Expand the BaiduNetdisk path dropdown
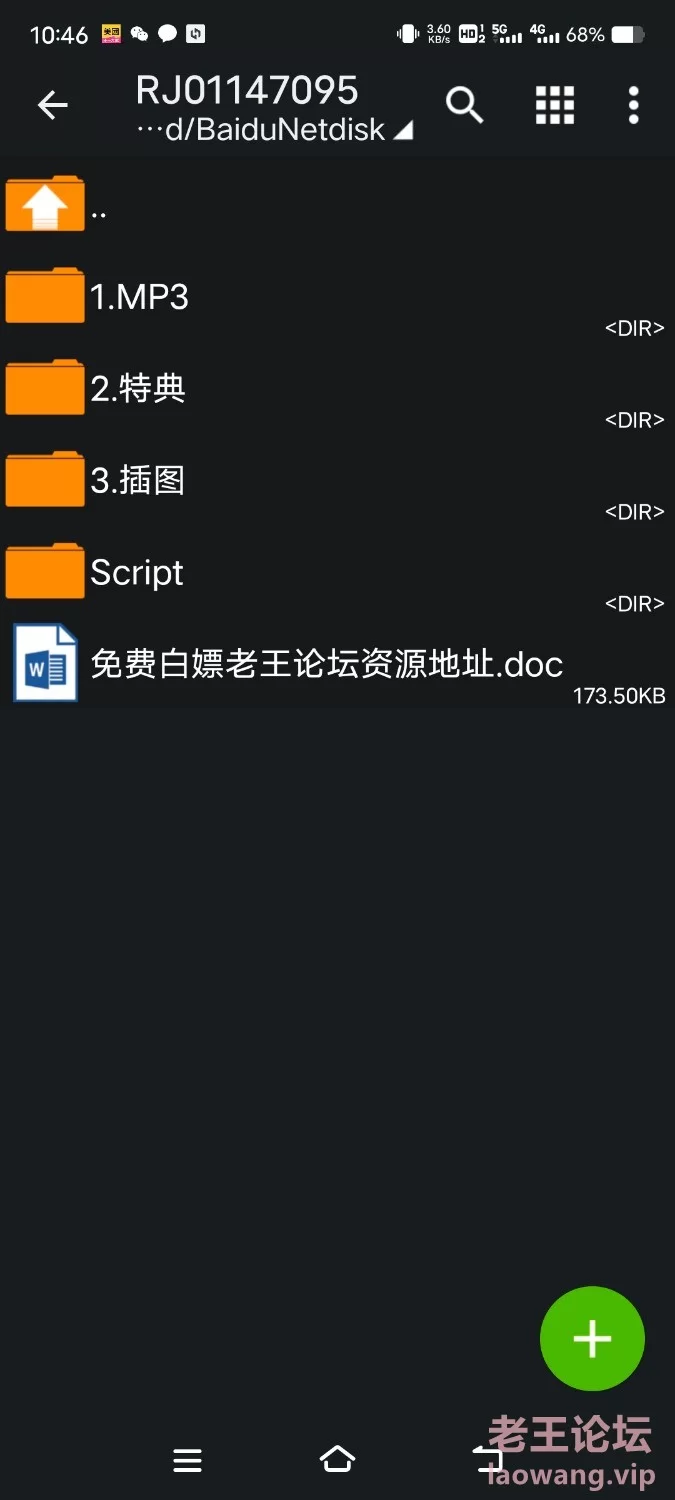 click(275, 129)
